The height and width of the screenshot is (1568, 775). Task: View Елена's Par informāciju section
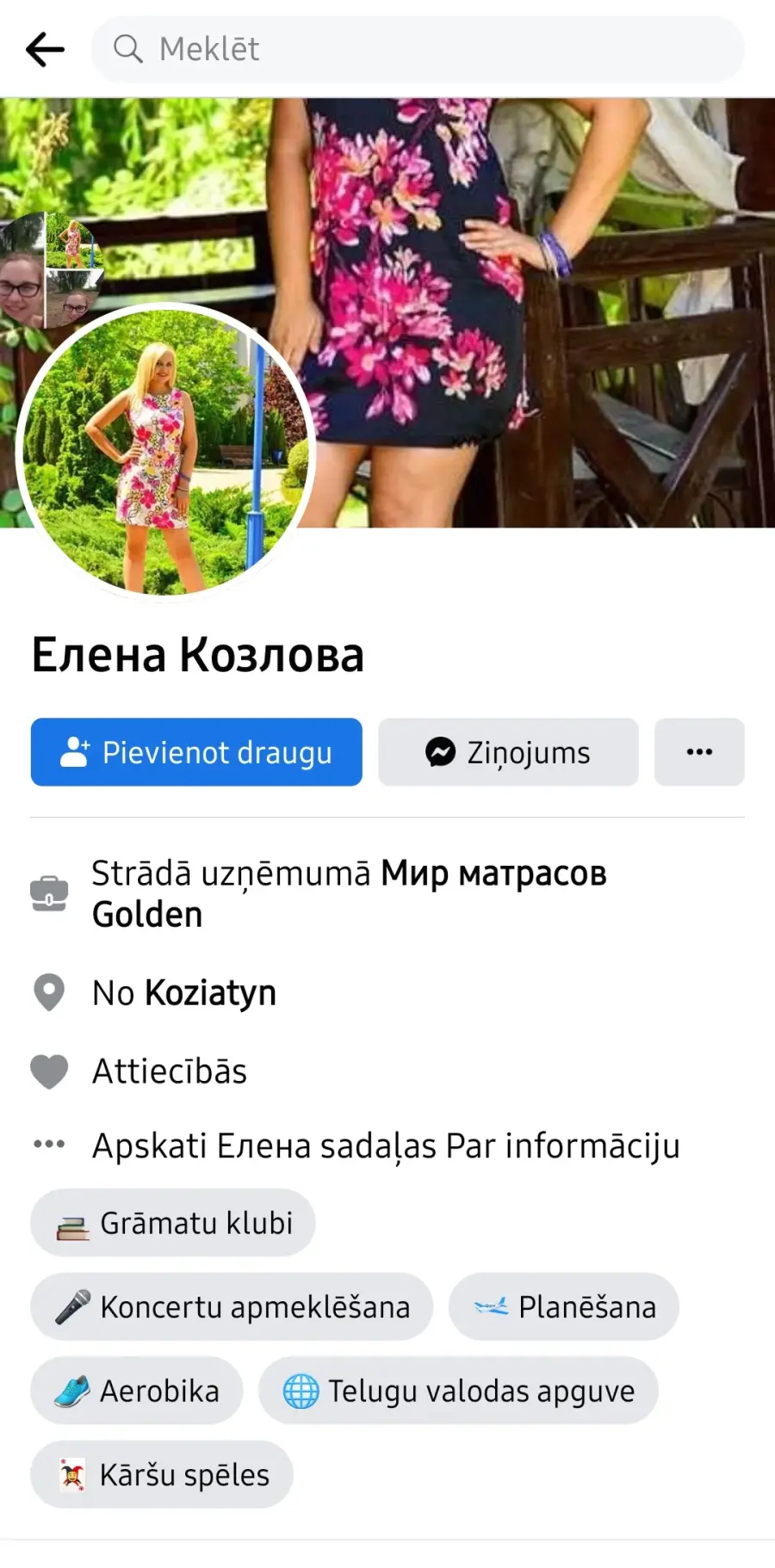point(386,1145)
